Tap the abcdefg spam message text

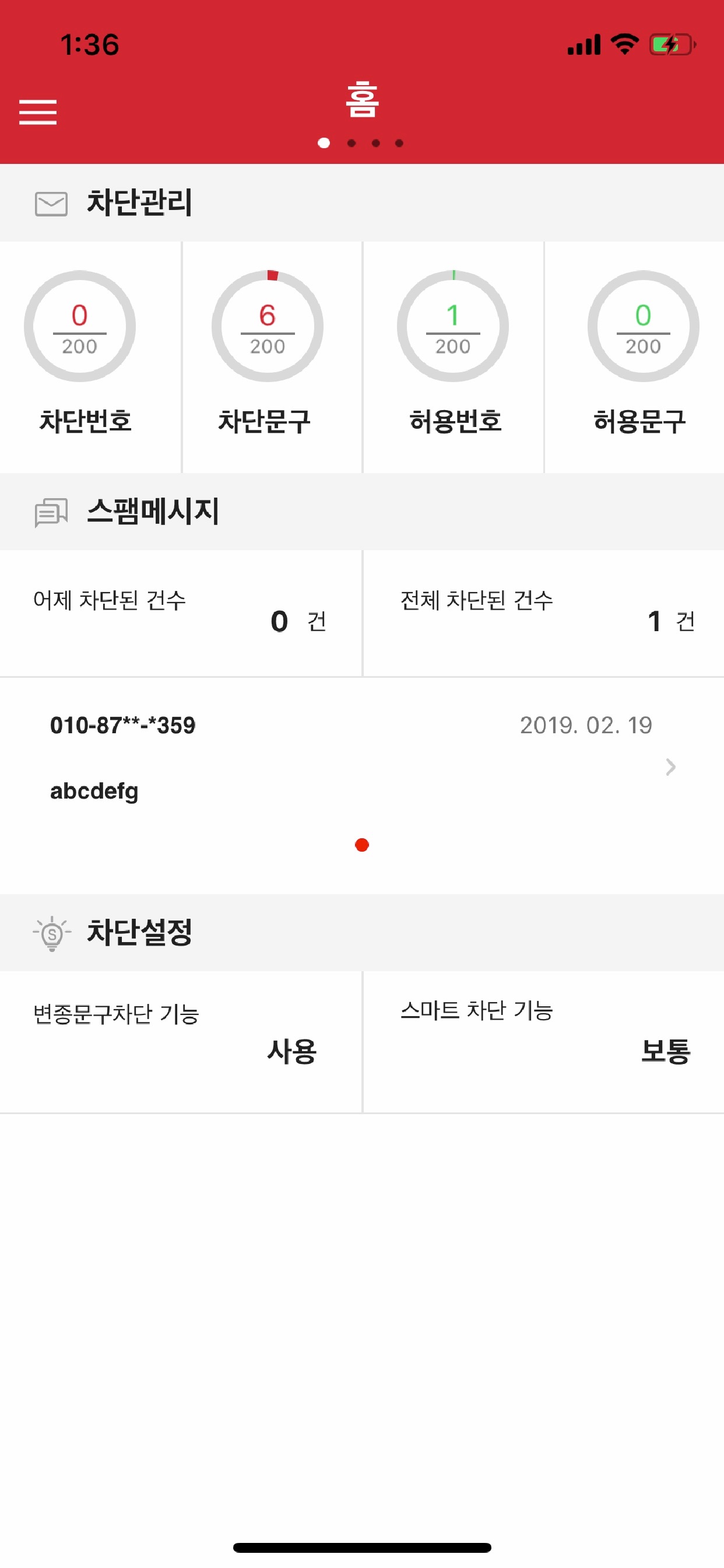[x=95, y=792]
